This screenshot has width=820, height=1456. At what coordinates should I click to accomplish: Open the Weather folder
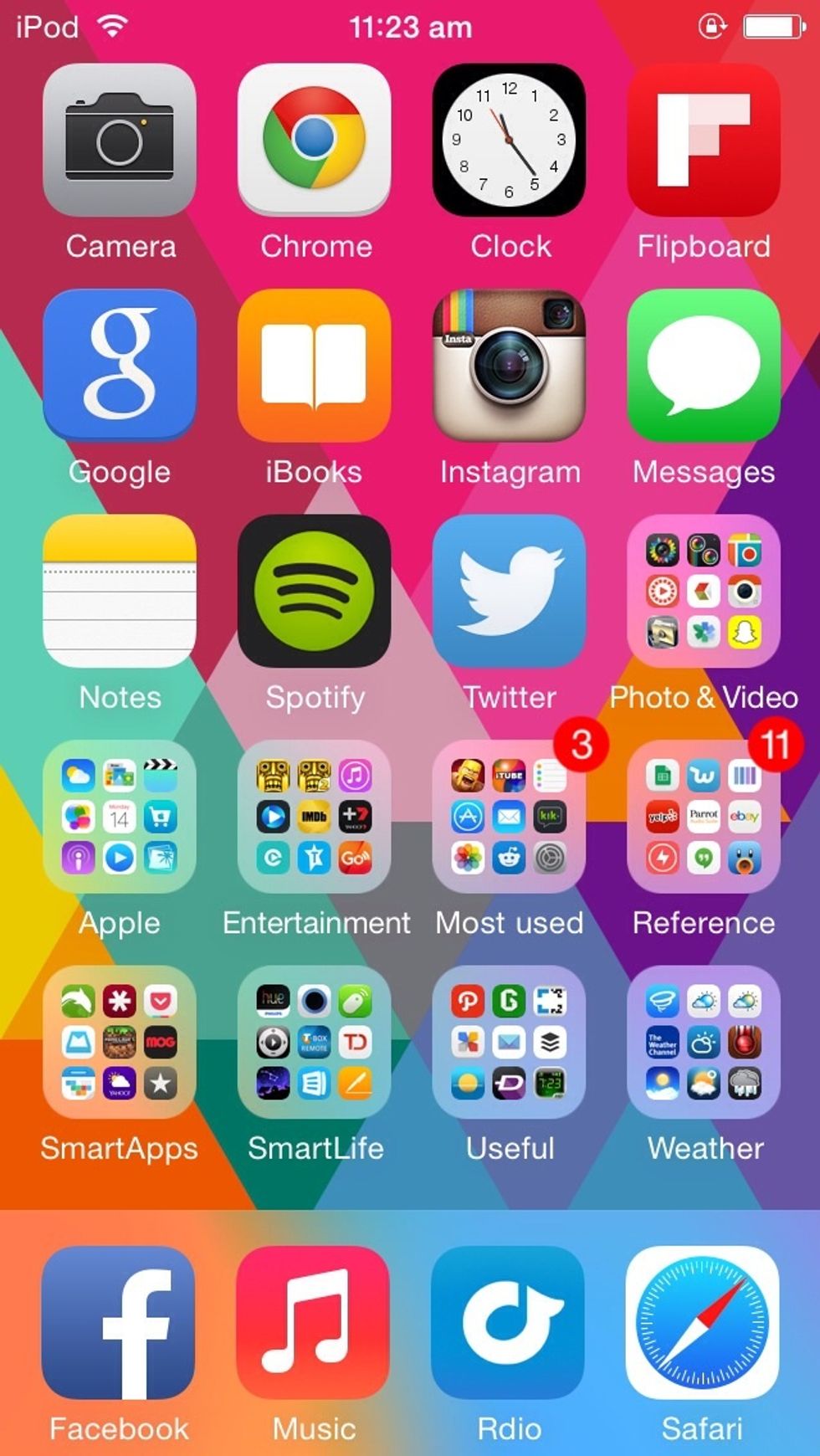[x=704, y=1042]
